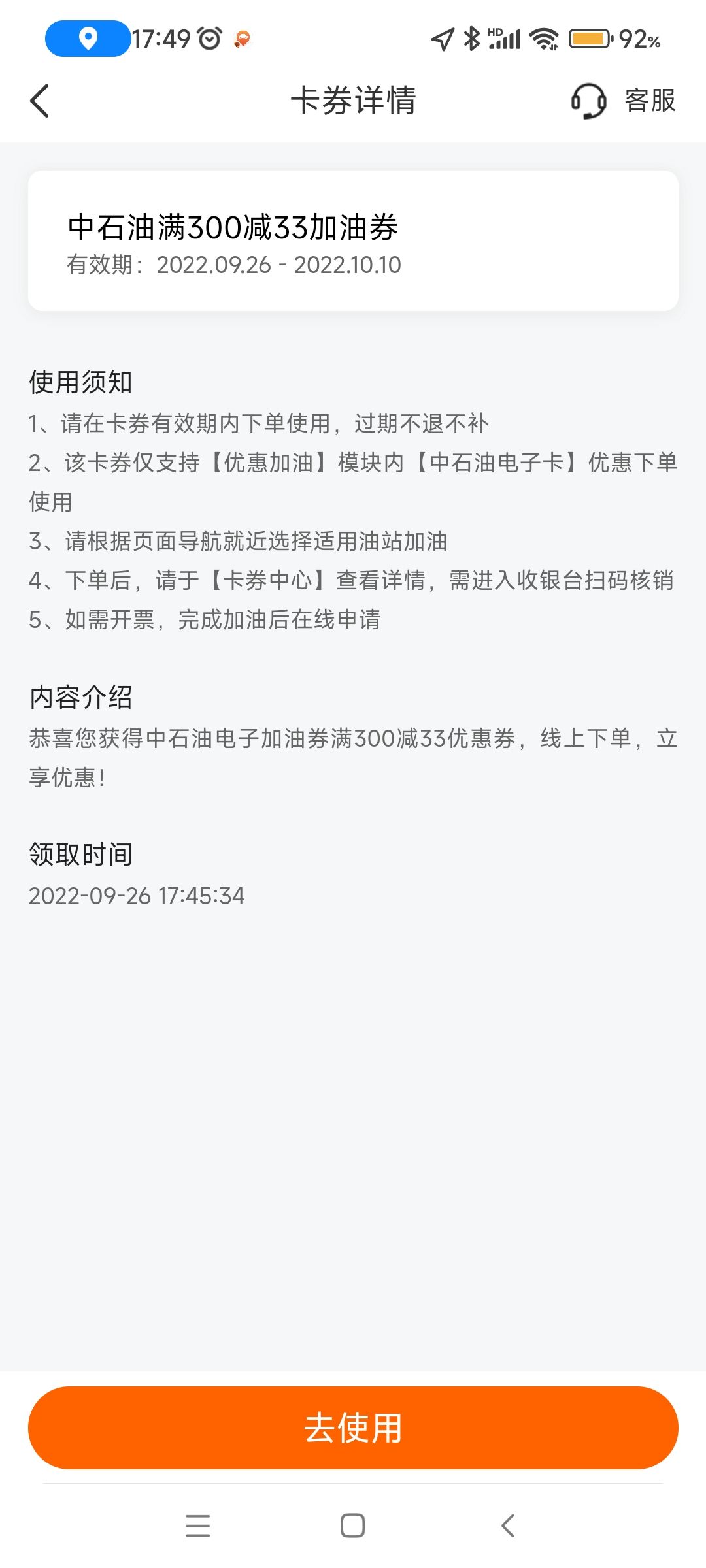Contact 客服 customer service
Image resolution: width=706 pixels, height=1568 pixels.
[623, 101]
